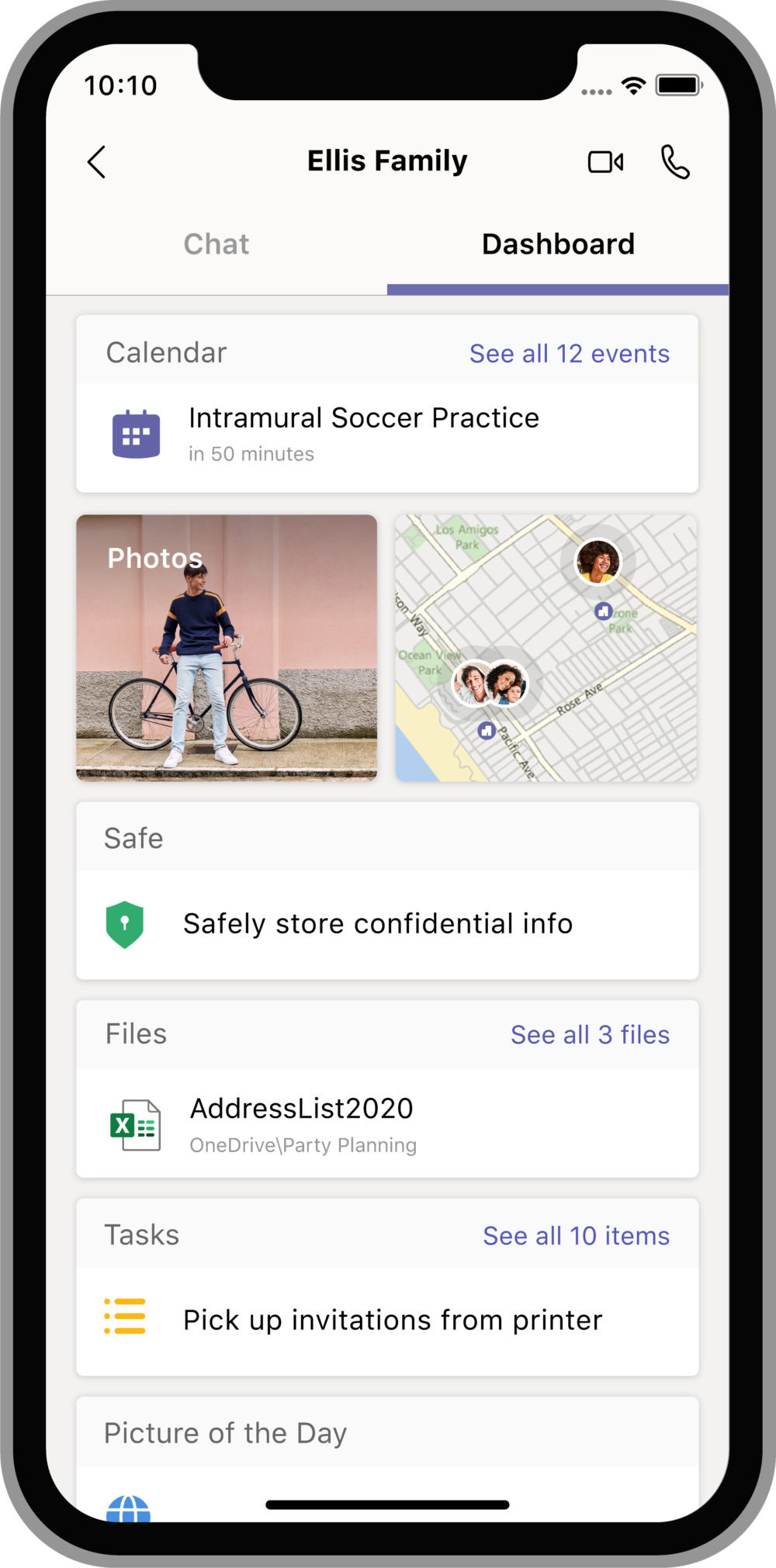Start a video call with Ellis Family
776x1568 pixels.
pos(605,162)
